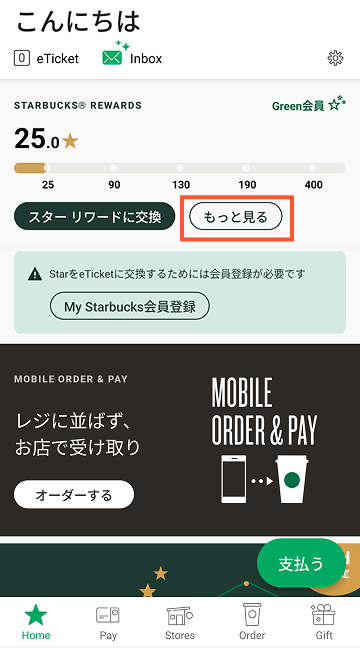
Task: Open the settings gear icon
Action: [335, 58]
